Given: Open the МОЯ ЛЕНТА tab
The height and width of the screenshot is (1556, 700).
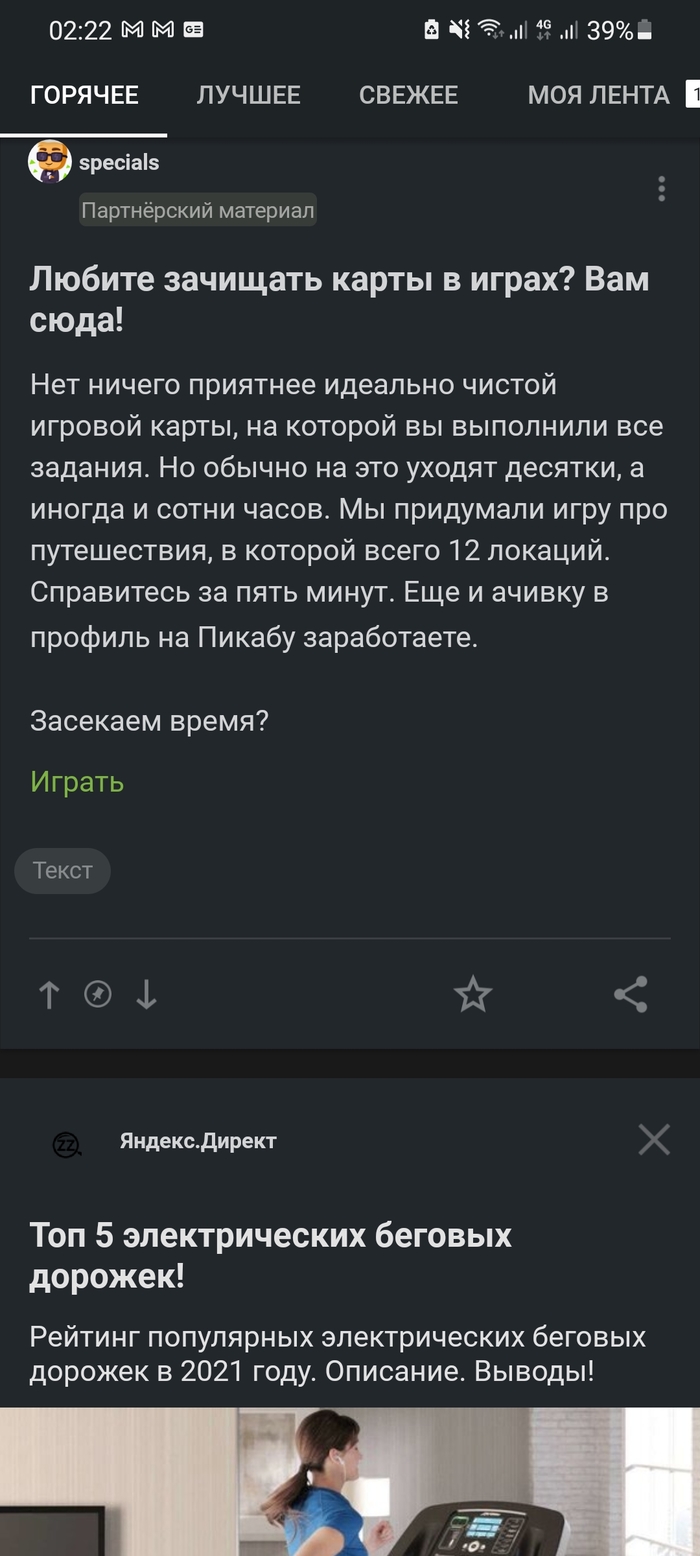Looking at the screenshot, I should 598,95.
